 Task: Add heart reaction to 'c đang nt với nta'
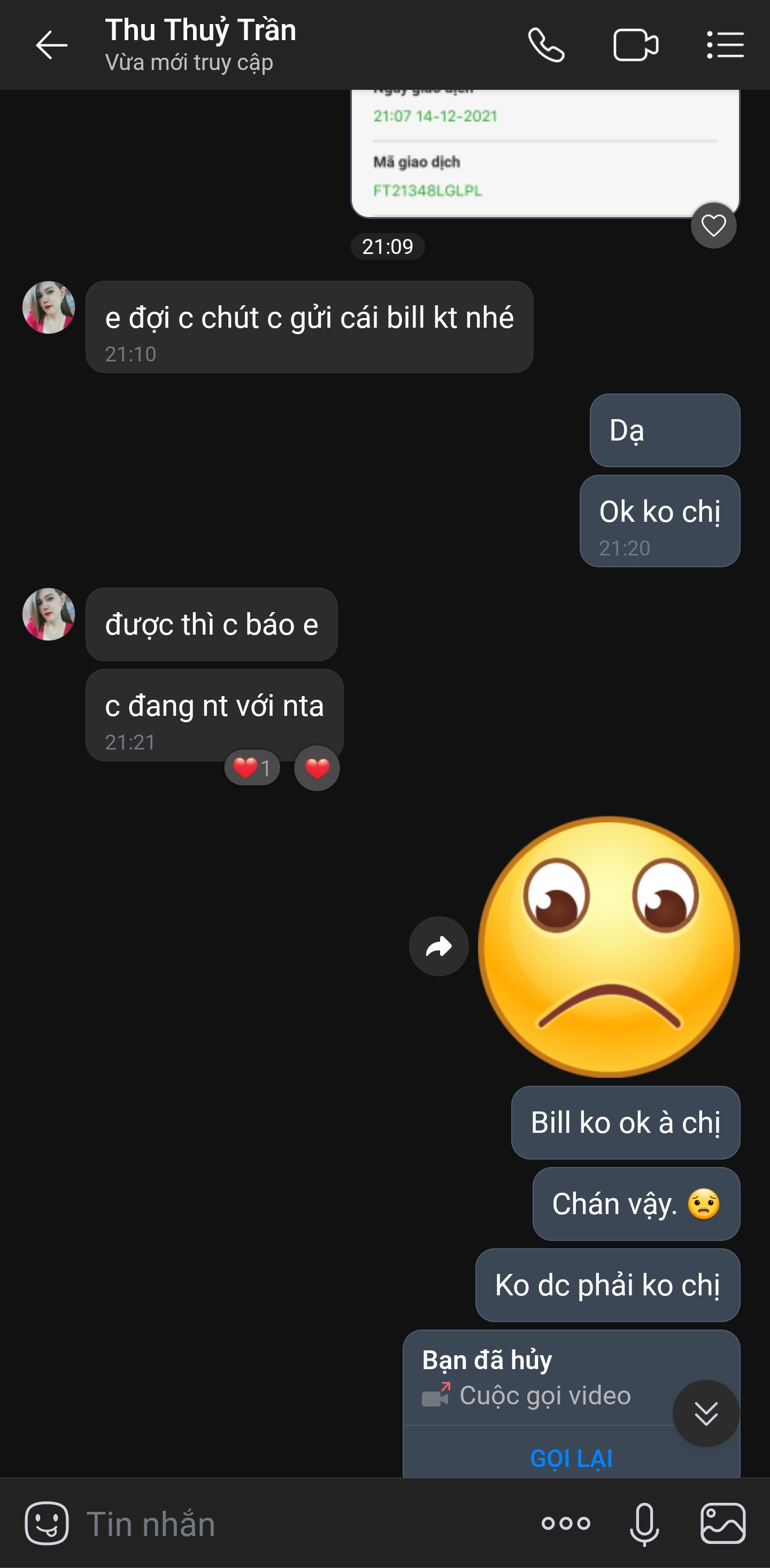point(317,768)
